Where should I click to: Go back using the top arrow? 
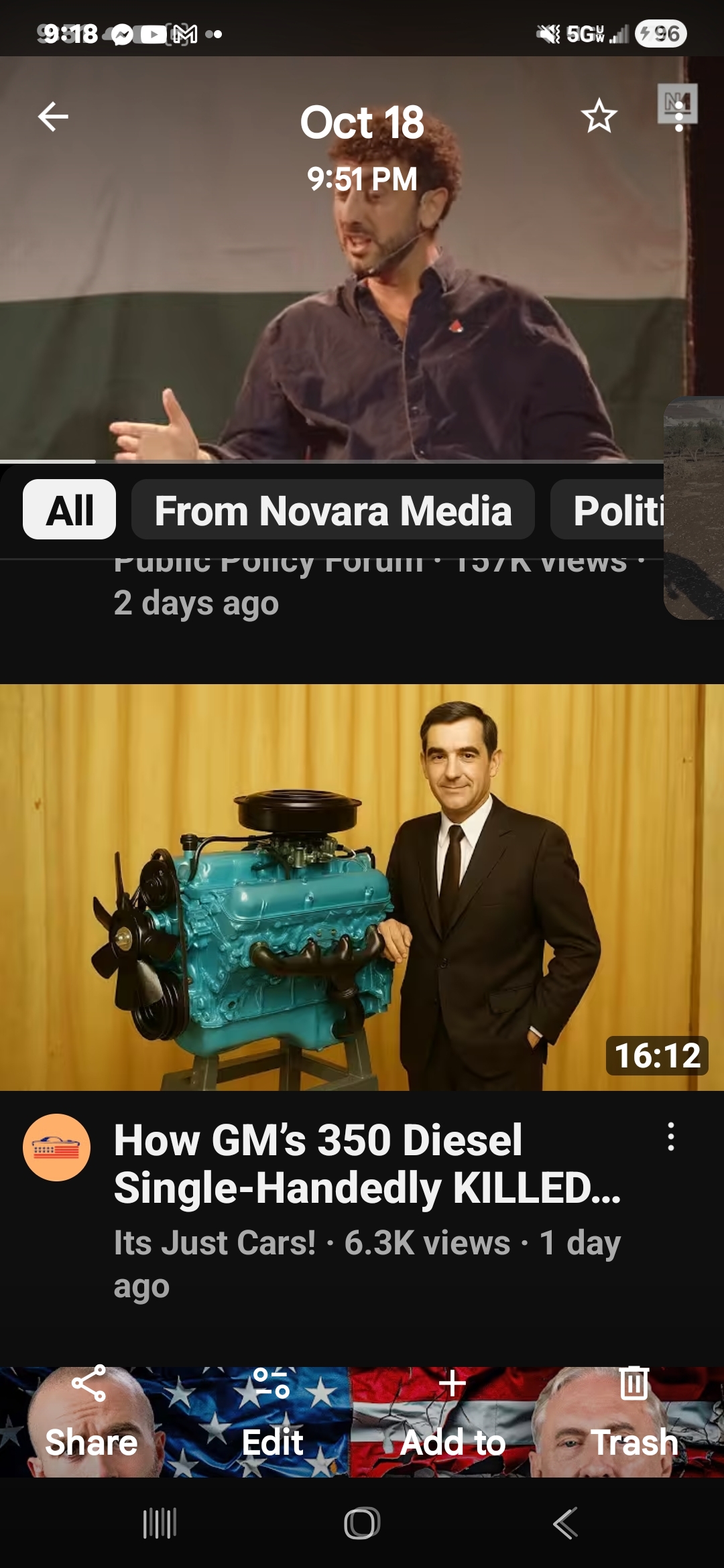coord(53,117)
